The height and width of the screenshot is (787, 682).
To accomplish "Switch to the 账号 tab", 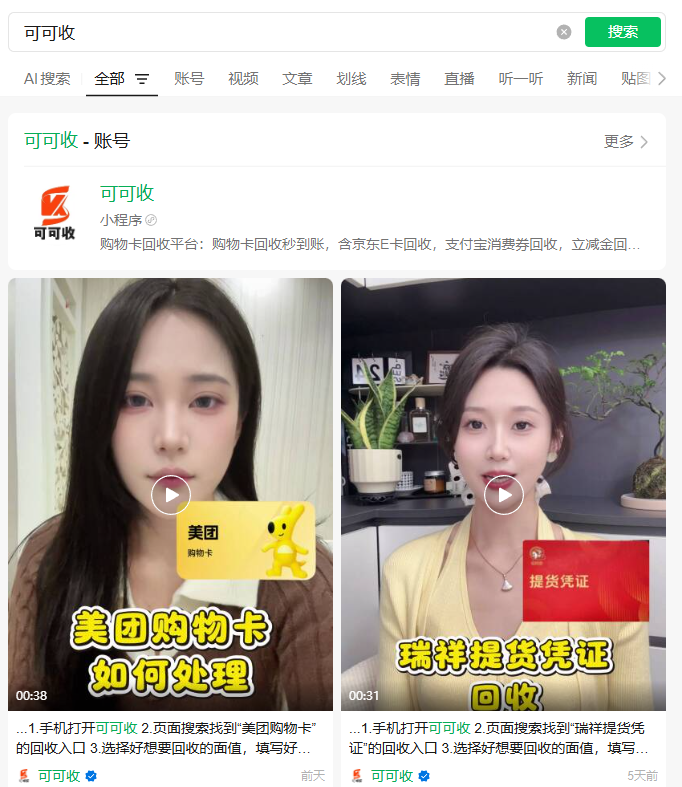I will coord(189,79).
